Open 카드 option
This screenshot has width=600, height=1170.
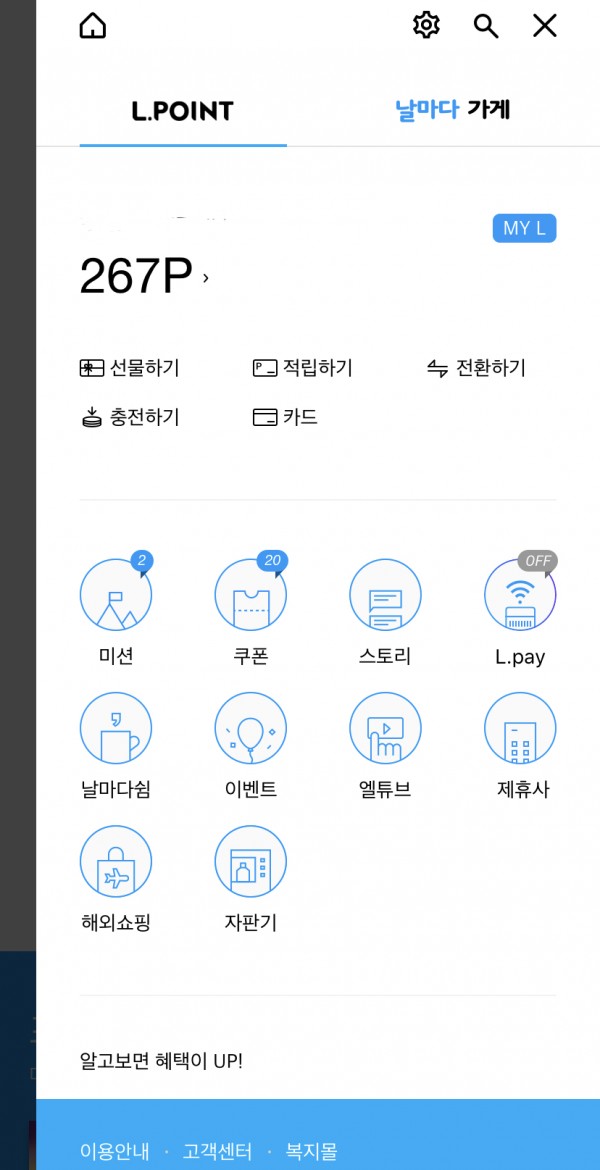pyautogui.click(x=286, y=417)
